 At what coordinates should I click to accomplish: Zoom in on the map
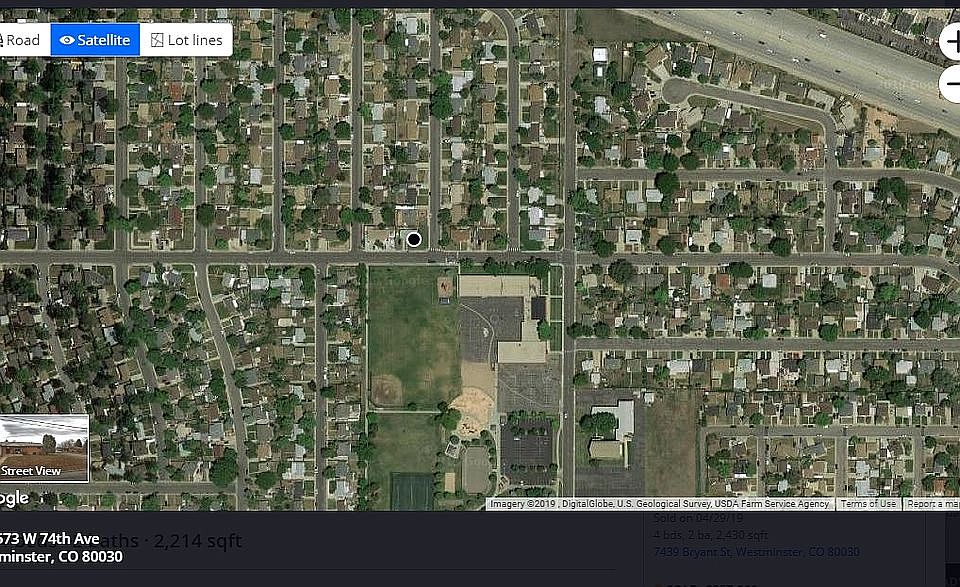[x=951, y=42]
